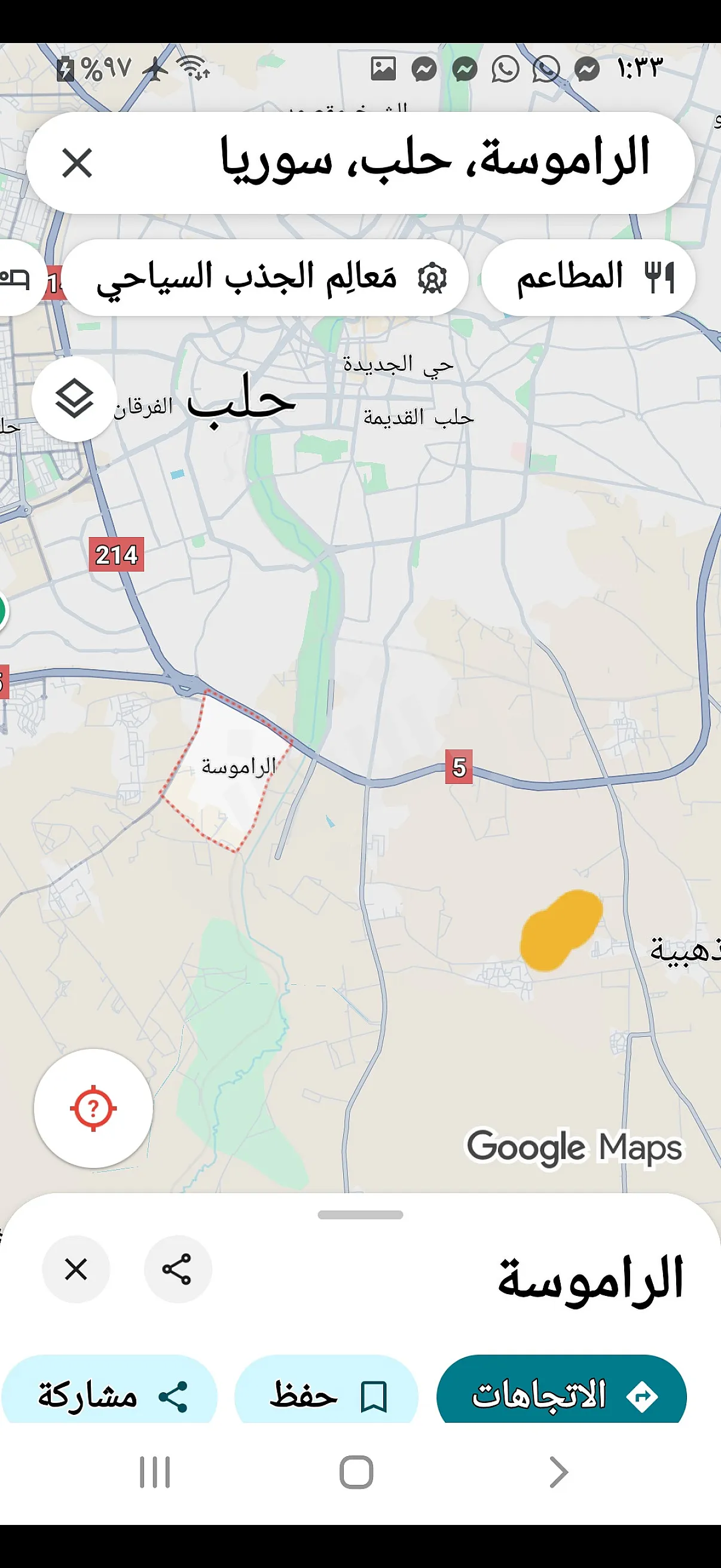
Task: Select the المطاعم restaurants chip
Action: 588,277
